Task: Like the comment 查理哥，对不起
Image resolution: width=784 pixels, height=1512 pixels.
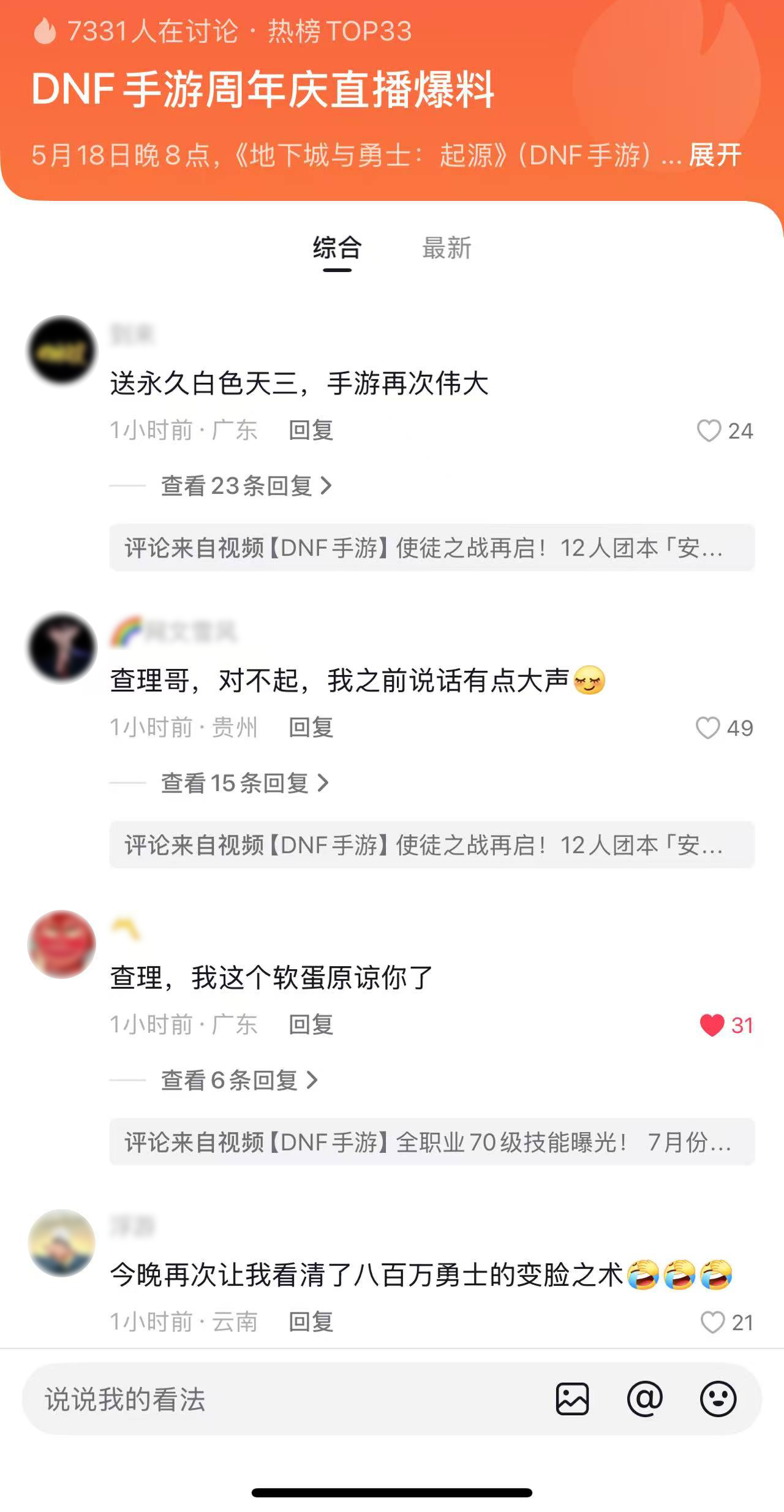Action: 708,728
